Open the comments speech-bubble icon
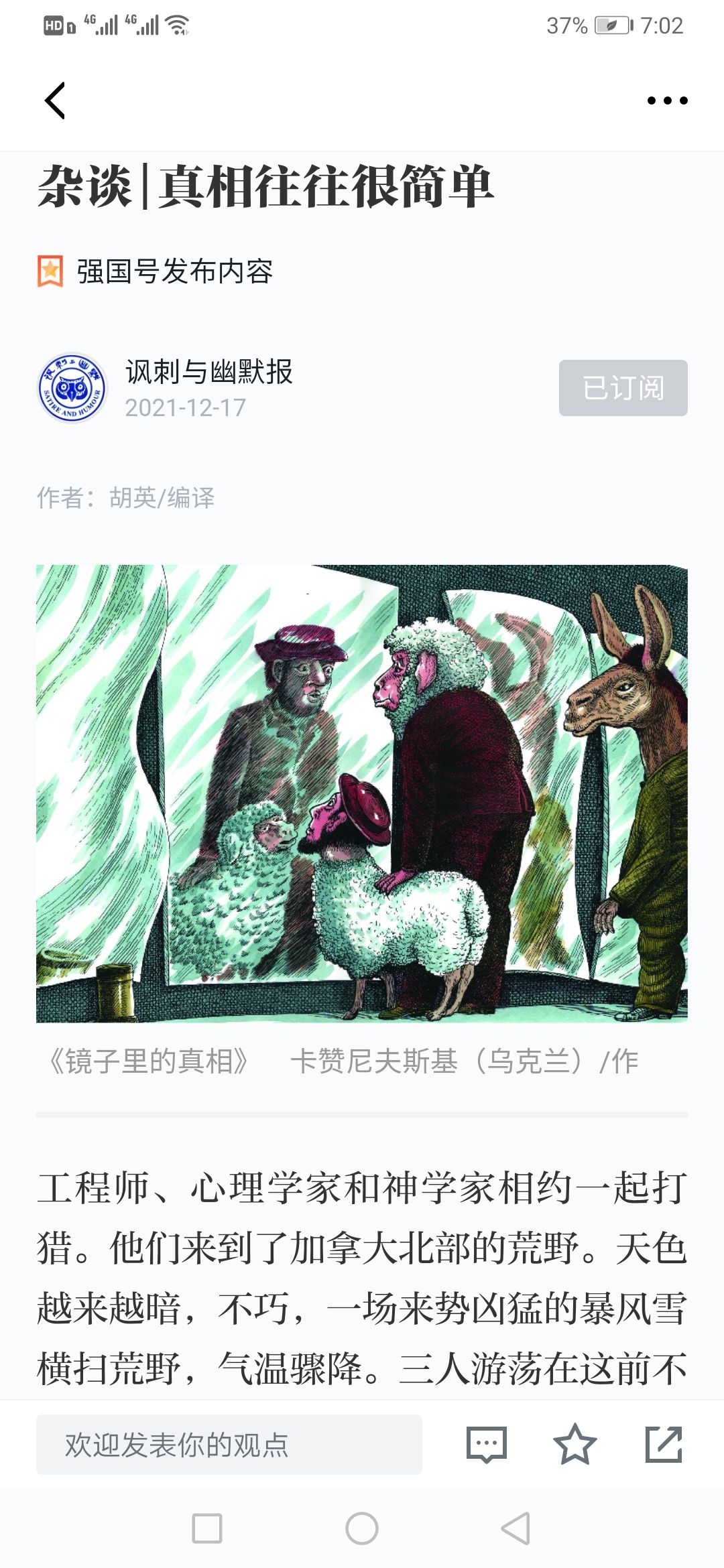The height and width of the screenshot is (1568, 724). pyautogui.click(x=487, y=1445)
